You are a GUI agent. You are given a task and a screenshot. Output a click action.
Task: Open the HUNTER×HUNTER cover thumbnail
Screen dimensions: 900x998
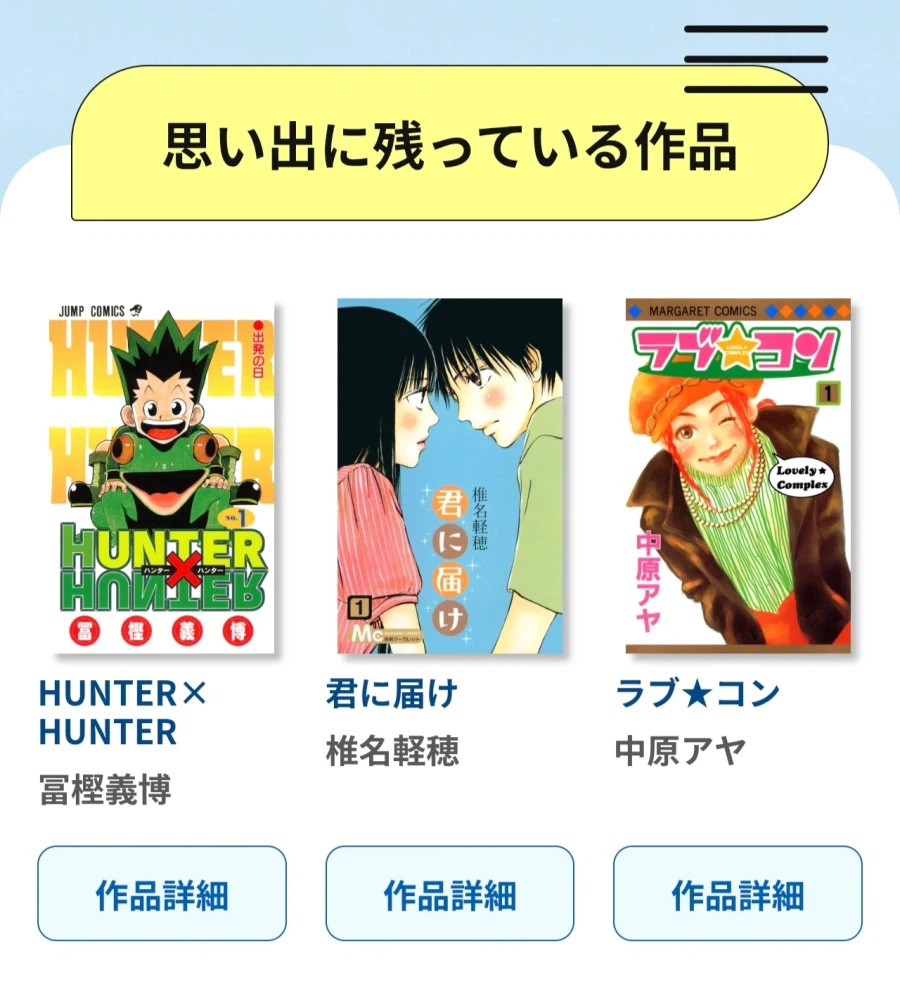click(161, 476)
